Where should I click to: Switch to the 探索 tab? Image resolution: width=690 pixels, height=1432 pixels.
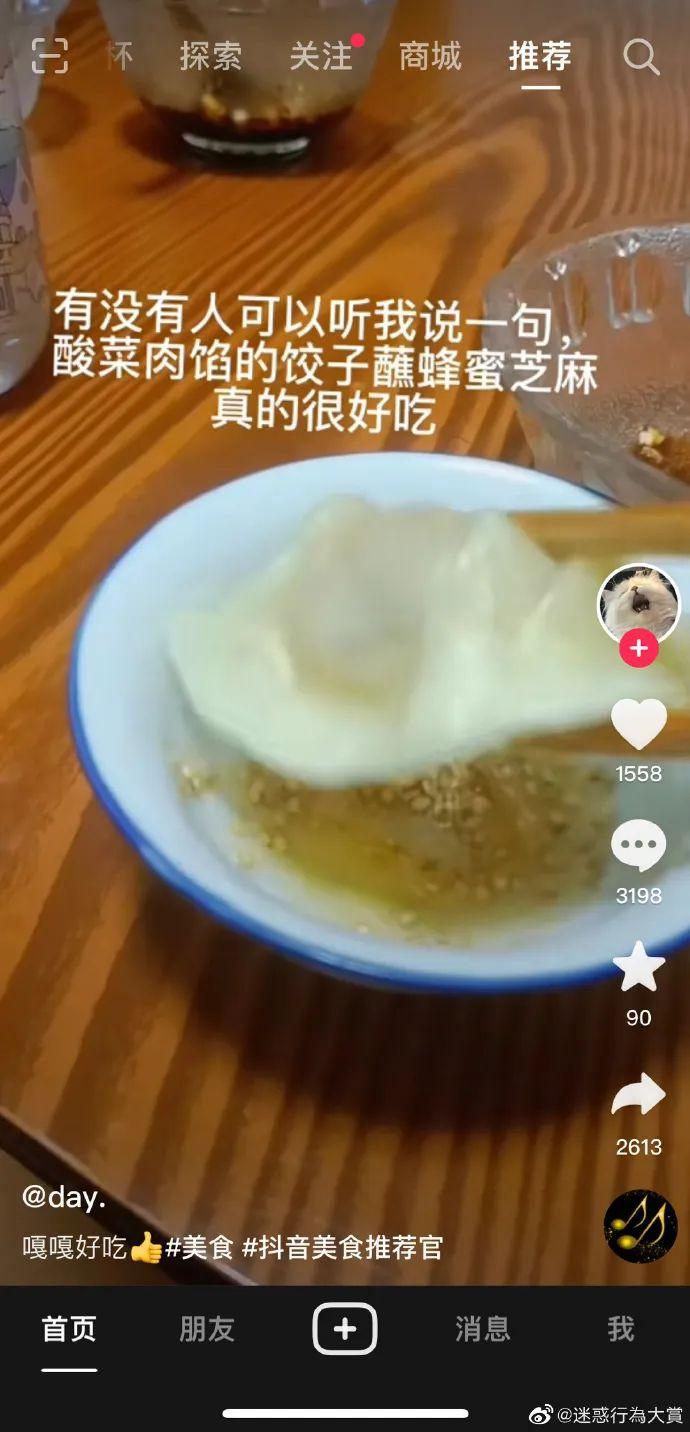click(210, 57)
